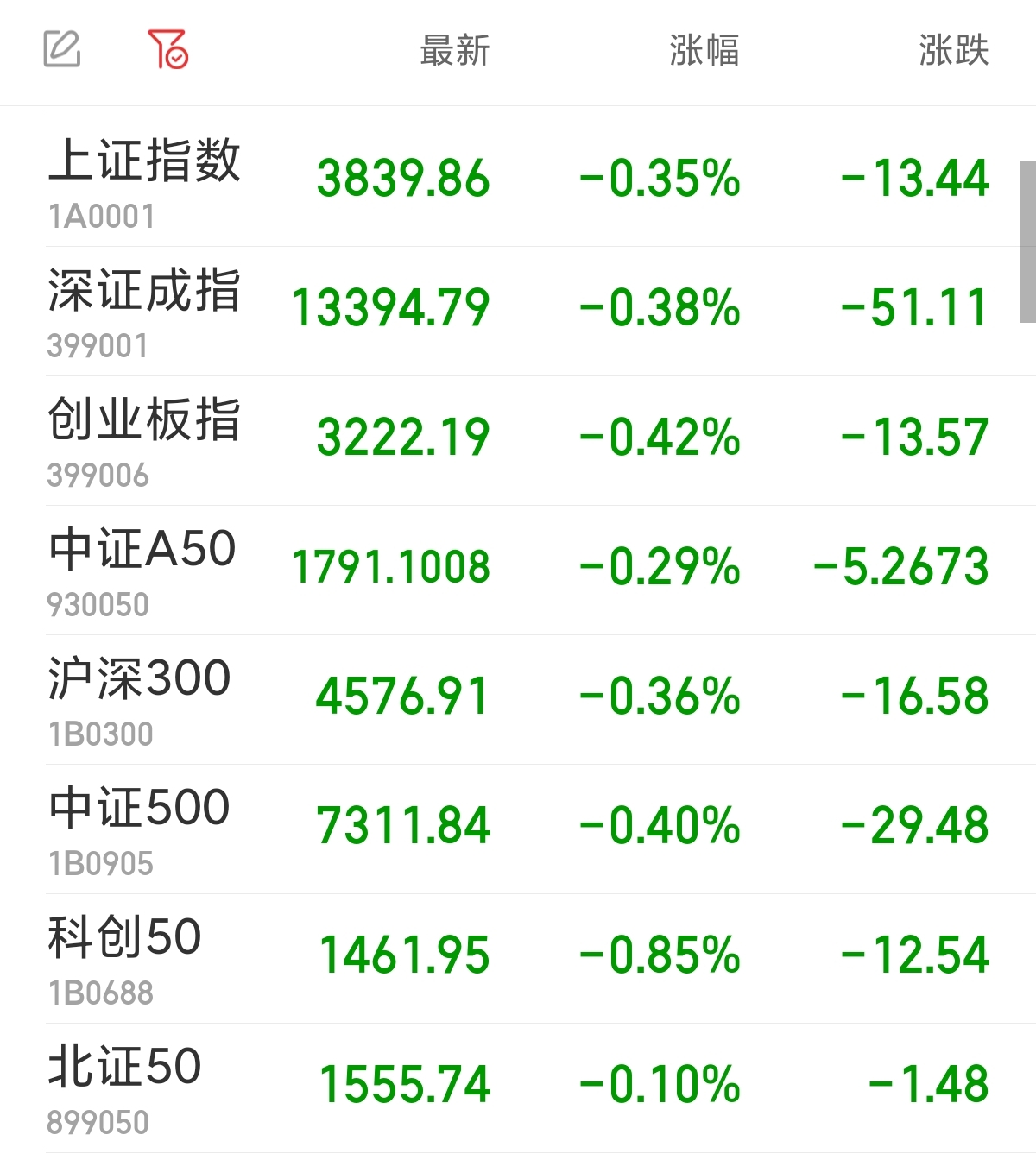The height and width of the screenshot is (1160, 1036).
Task: Open 北证50 index details
Action: click(x=518, y=1088)
